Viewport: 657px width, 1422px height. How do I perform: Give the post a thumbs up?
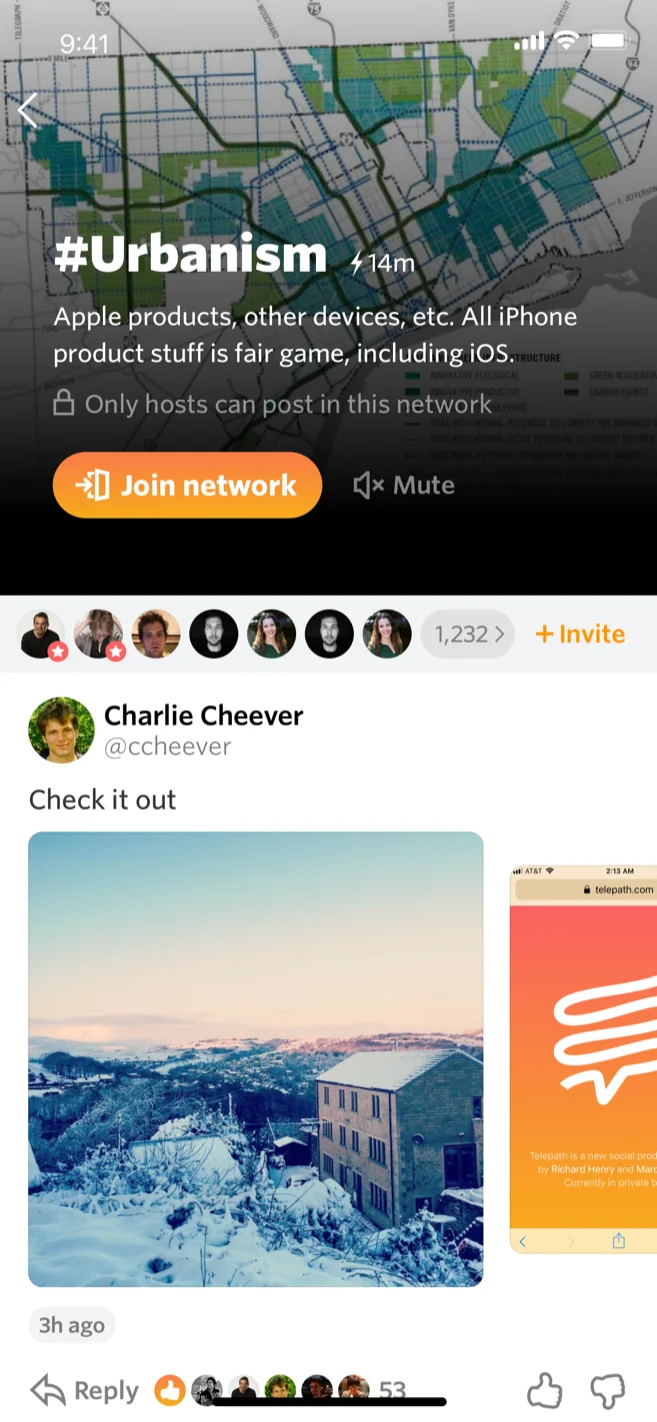545,1390
